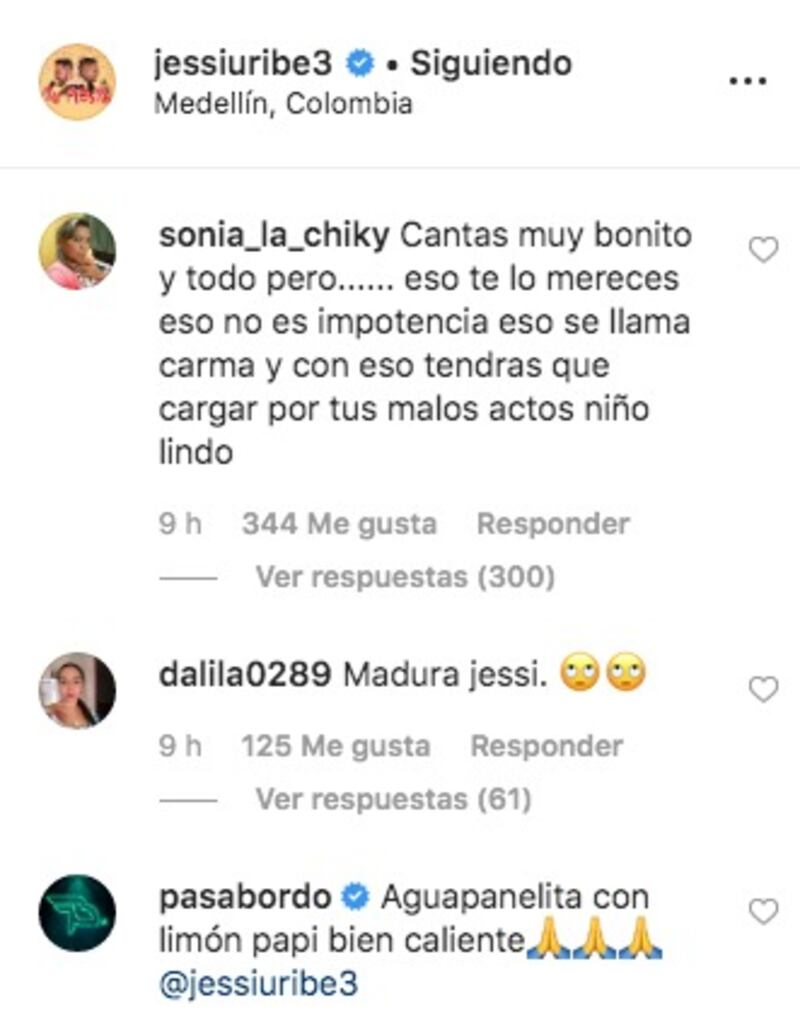Open sonia_la_chiky's profile avatar
This screenshot has height=1034, width=800.
[x=77, y=251]
